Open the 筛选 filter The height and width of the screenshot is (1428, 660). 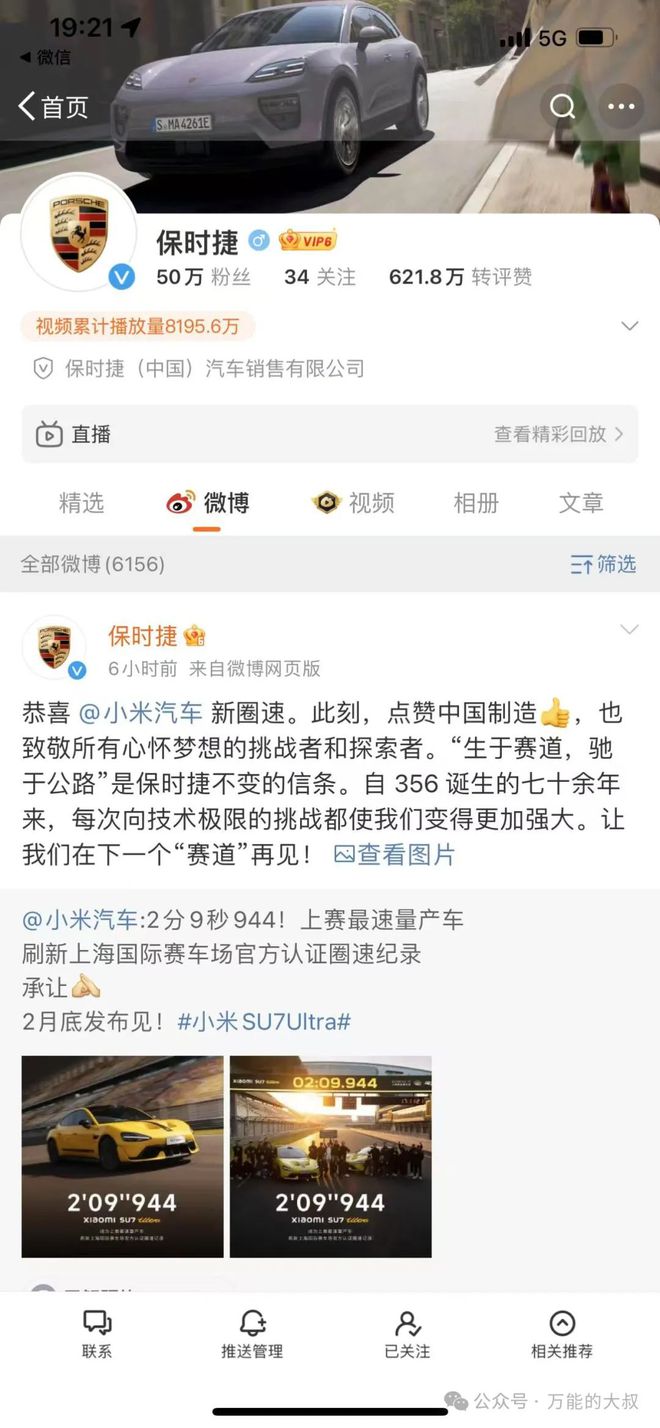[x=603, y=564]
